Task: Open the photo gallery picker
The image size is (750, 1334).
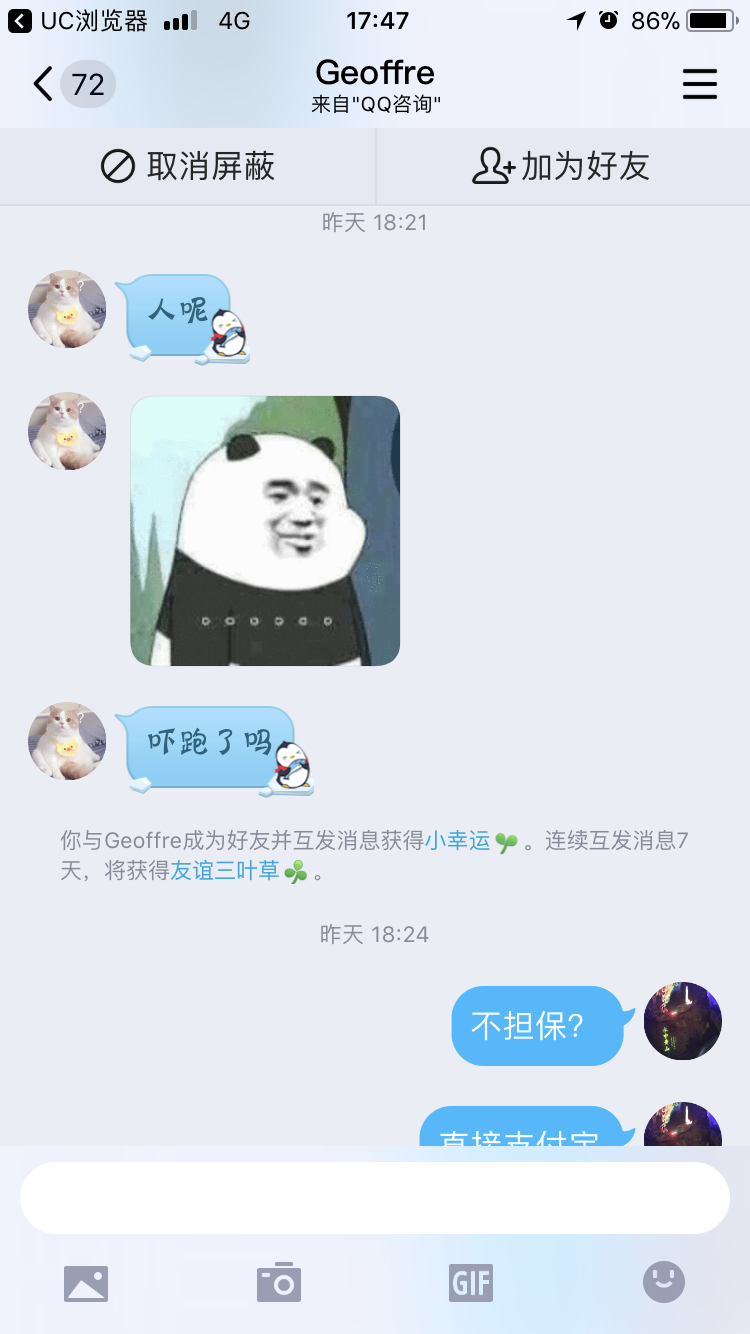Action: [x=86, y=1283]
